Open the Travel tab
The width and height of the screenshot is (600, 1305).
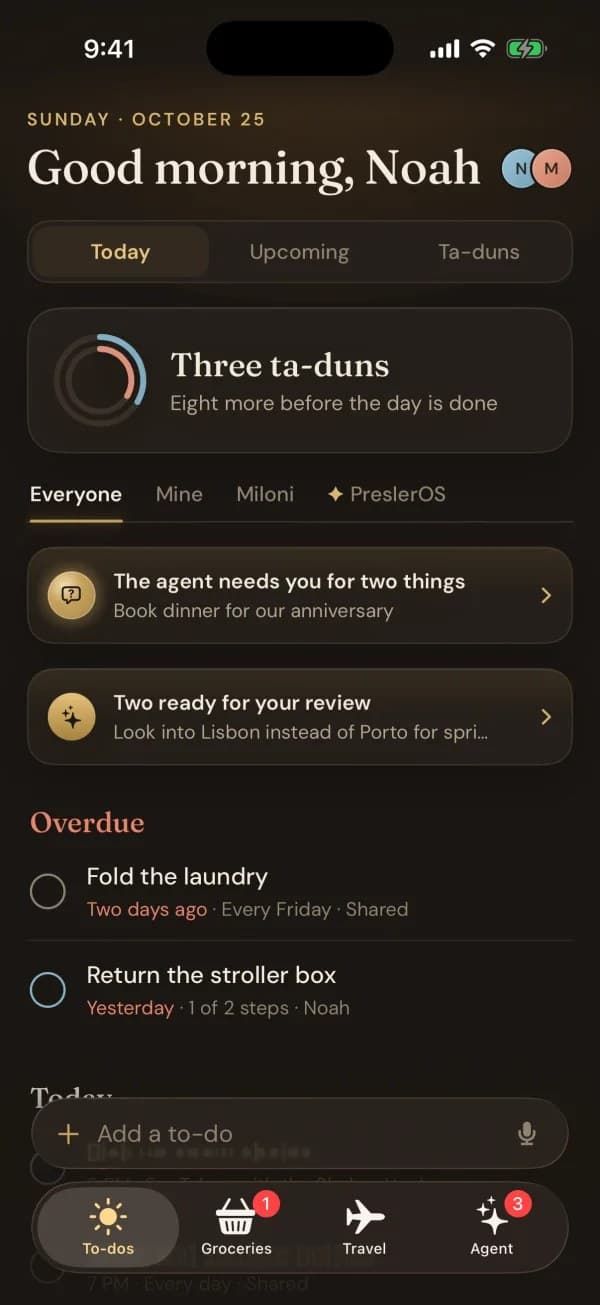click(x=365, y=1227)
